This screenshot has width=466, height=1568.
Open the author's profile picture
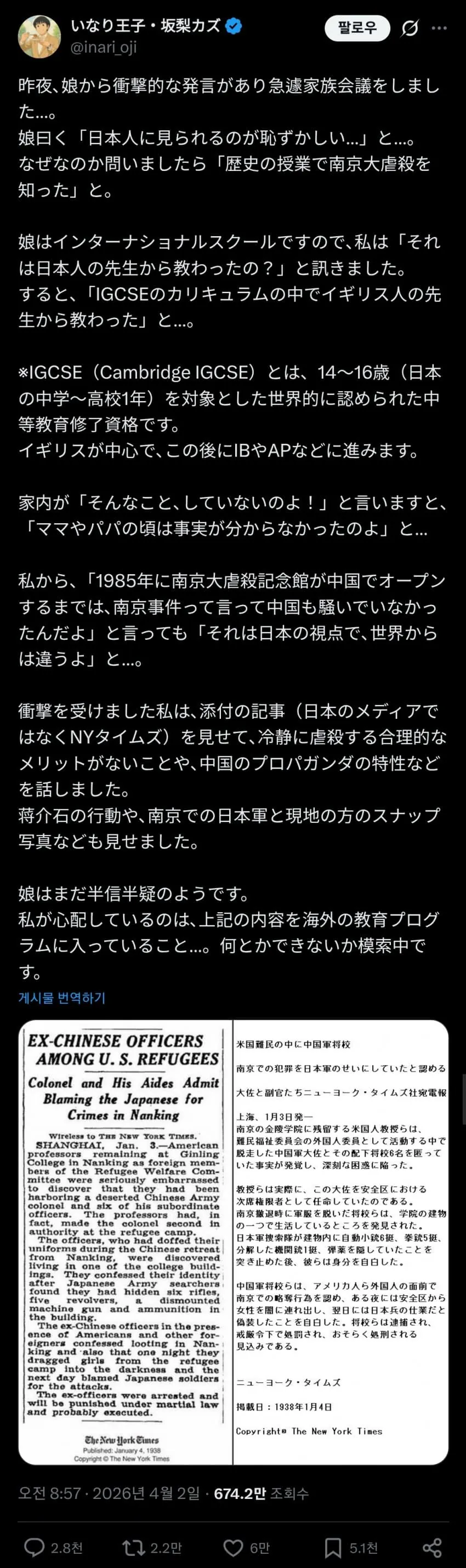39,37
